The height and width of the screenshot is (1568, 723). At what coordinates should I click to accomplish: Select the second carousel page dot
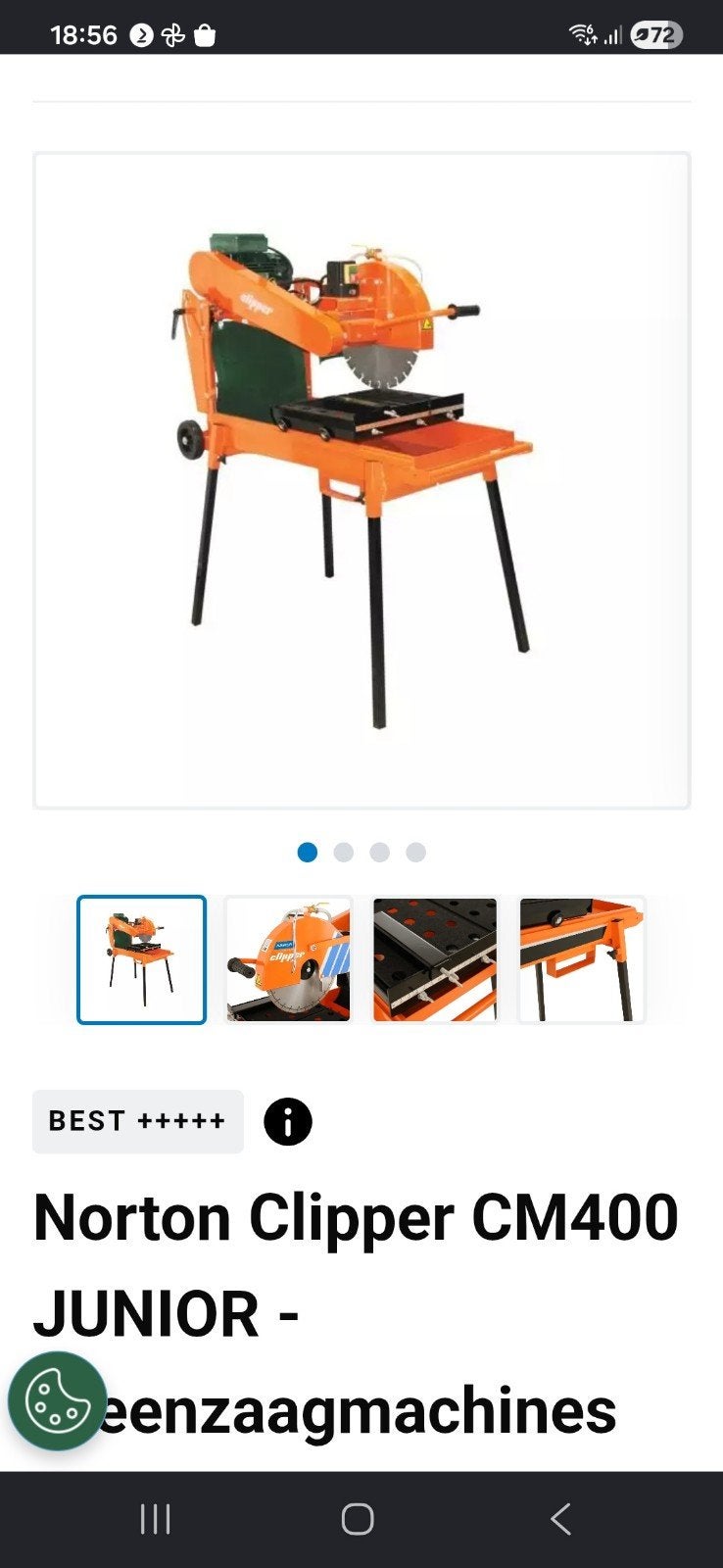click(344, 853)
